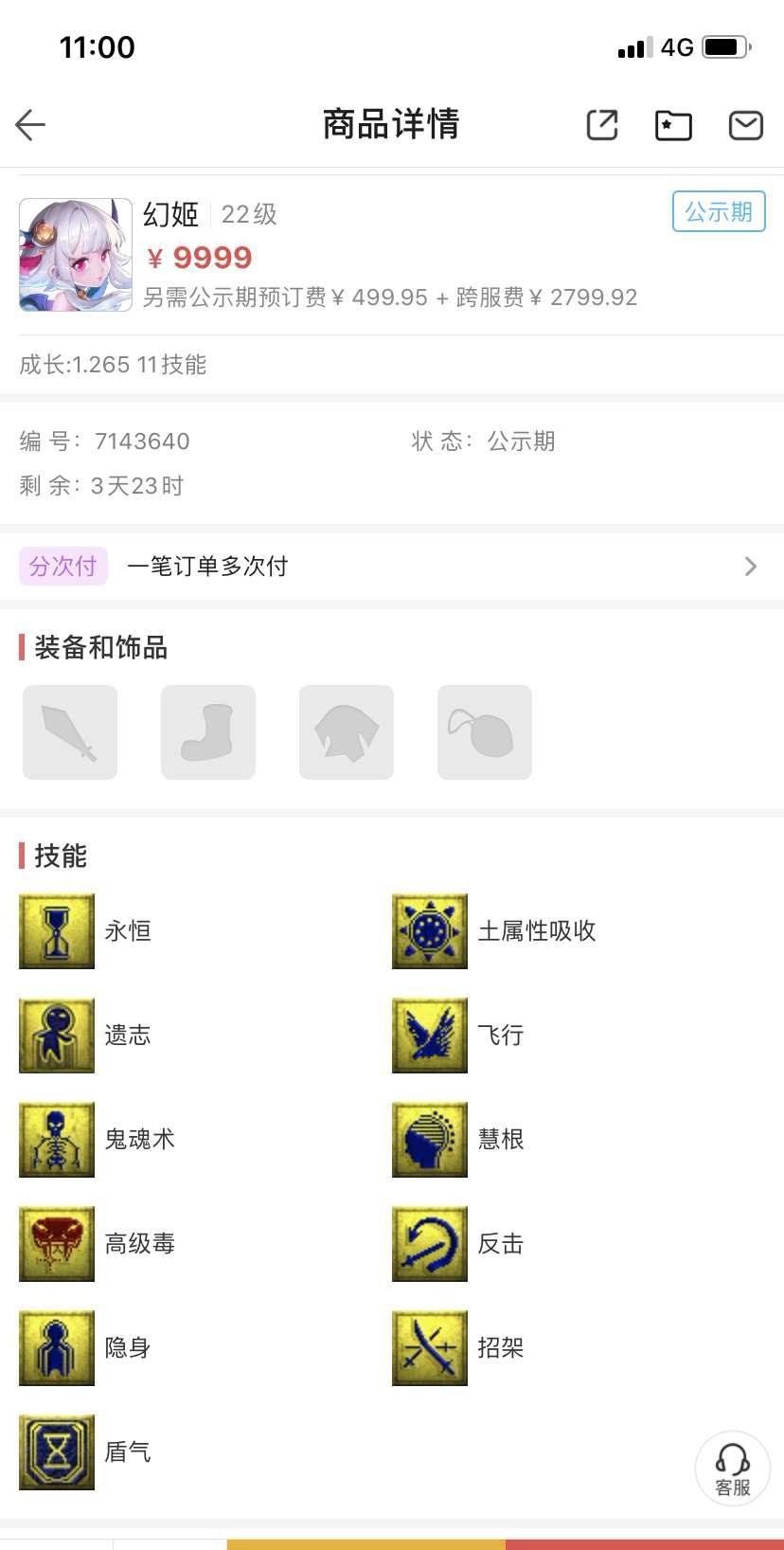This screenshot has height=1550, width=784.
Task: Open the 遗志 skill
Action: pos(57,1036)
